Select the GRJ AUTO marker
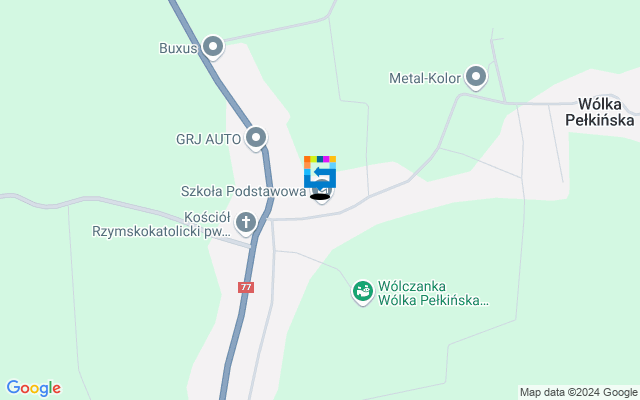640x400 pixels. pyautogui.click(x=256, y=137)
